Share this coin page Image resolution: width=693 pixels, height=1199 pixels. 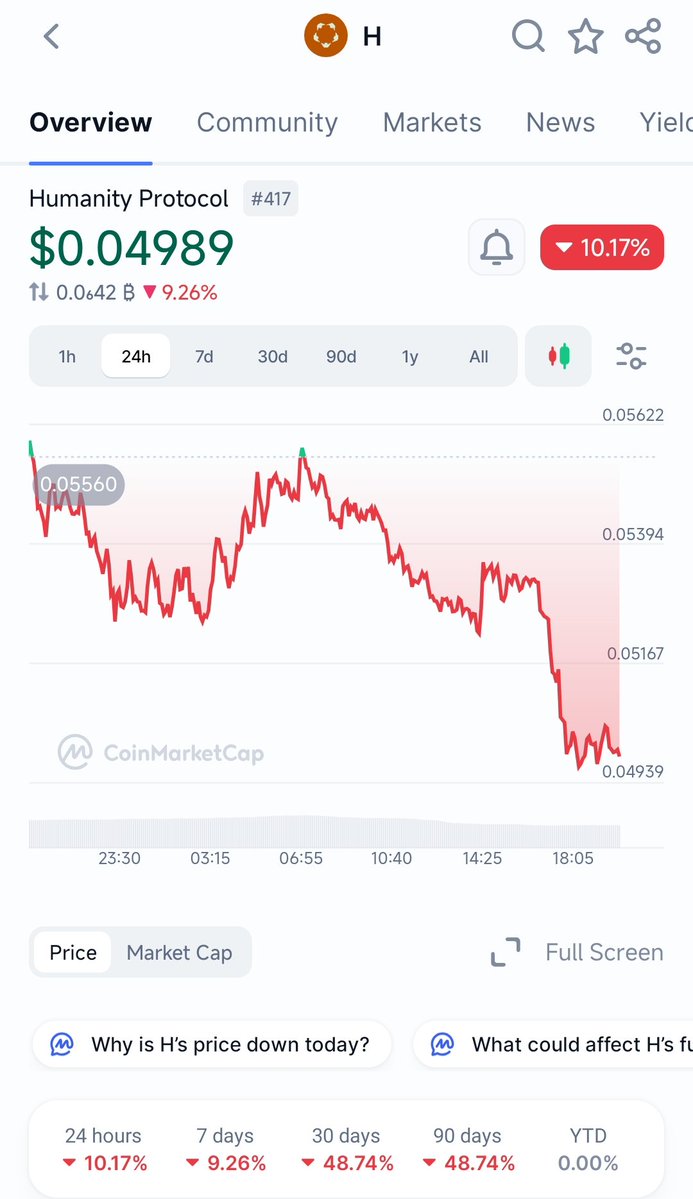[x=643, y=36]
